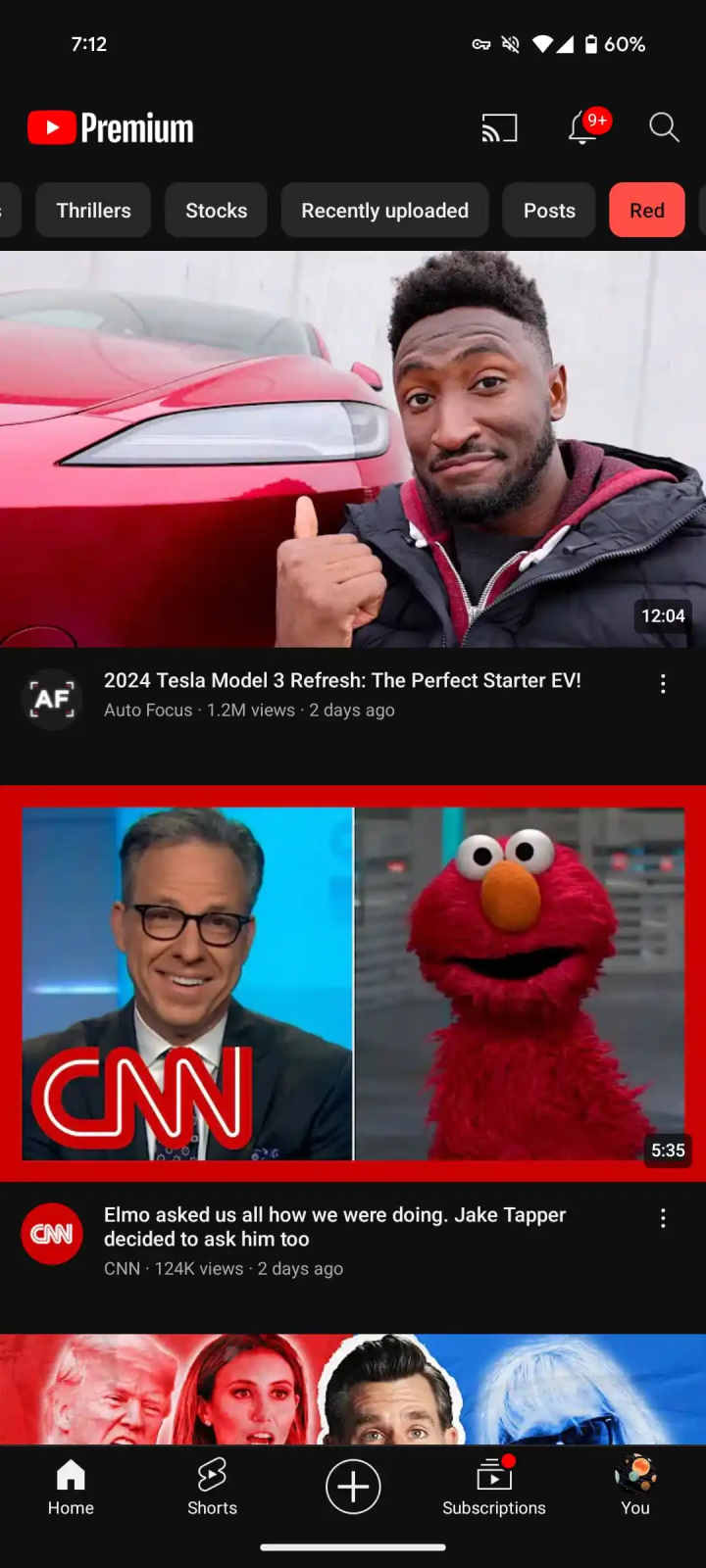Play the CNN Elmo video
Viewport: 706px width, 1568px height.
(353, 983)
